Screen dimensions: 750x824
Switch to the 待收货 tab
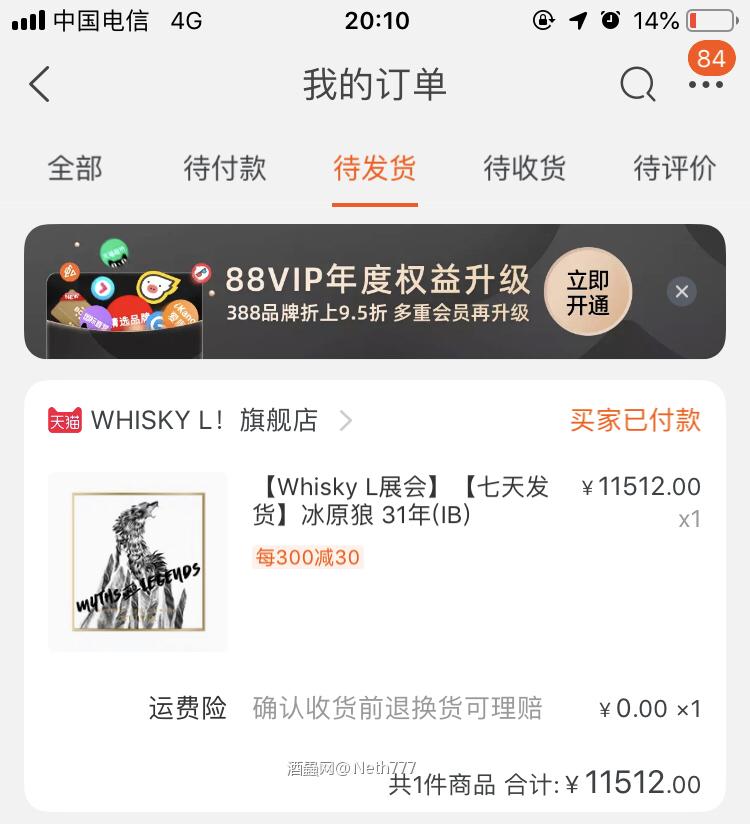[525, 168]
